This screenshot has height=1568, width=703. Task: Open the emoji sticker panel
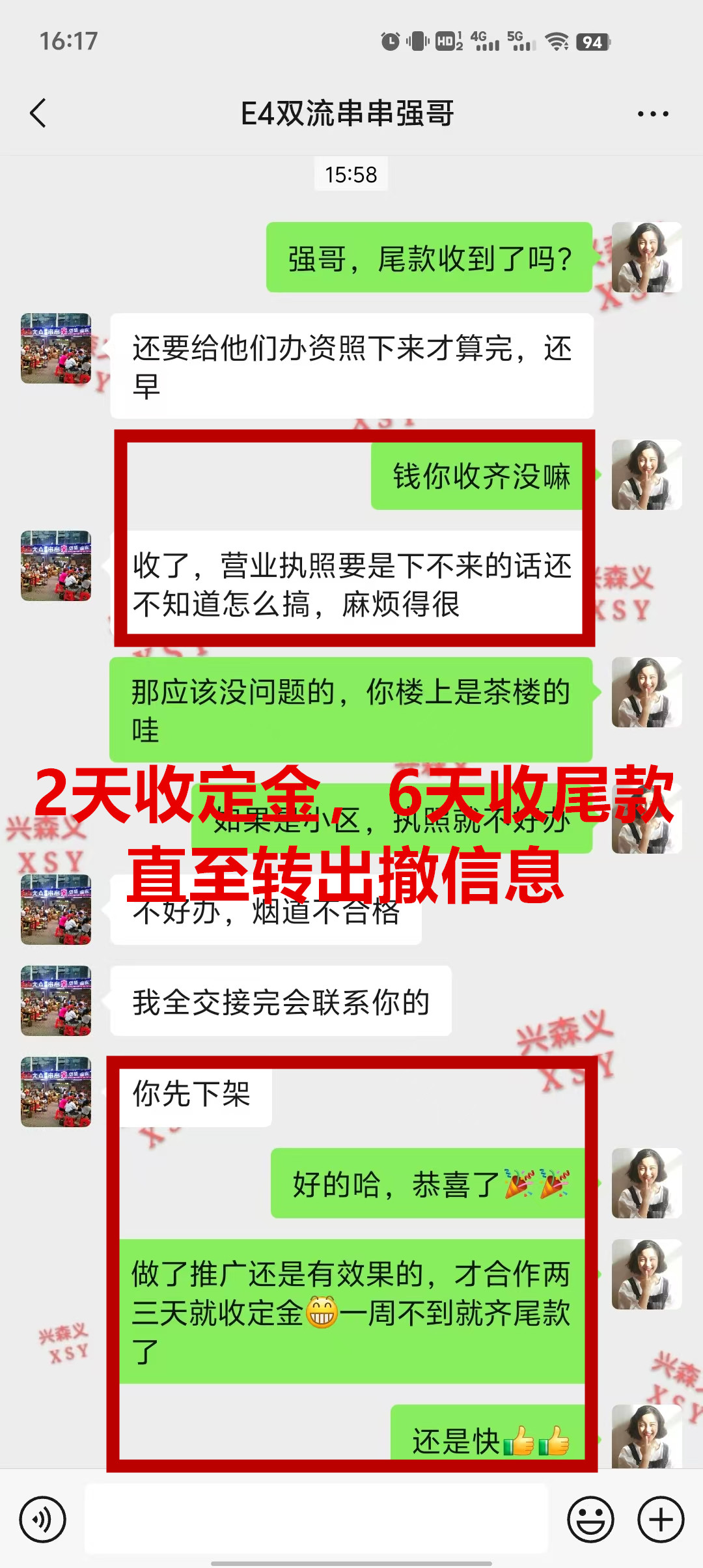click(590, 1520)
